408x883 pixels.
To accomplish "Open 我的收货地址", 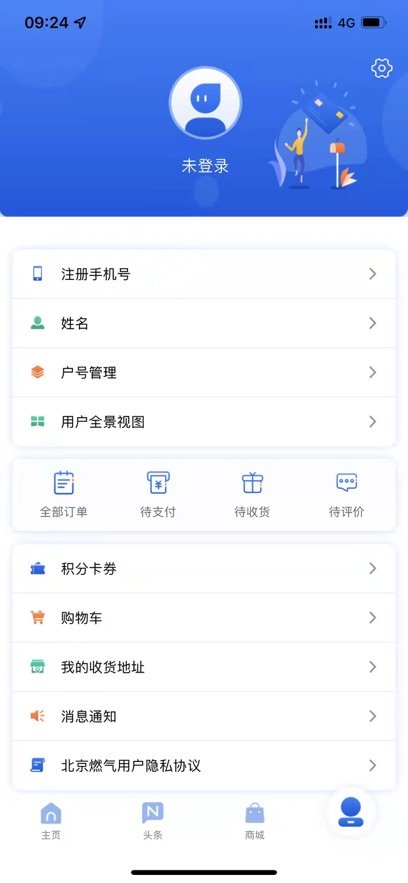I will (x=204, y=667).
